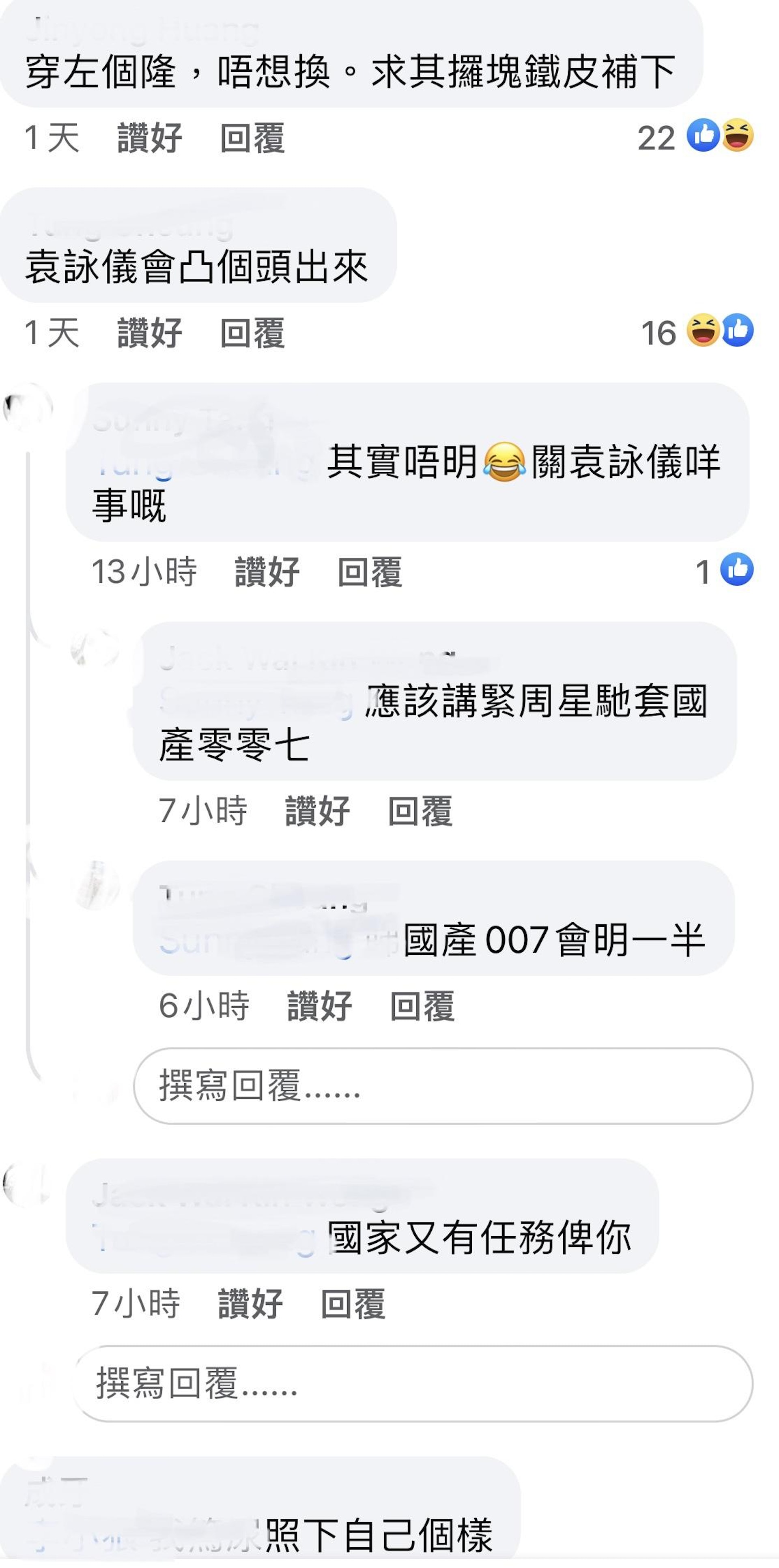The width and height of the screenshot is (779, 1568).
Task: Like the comment 袁詠儀會凸個頭出來
Action: (149, 333)
